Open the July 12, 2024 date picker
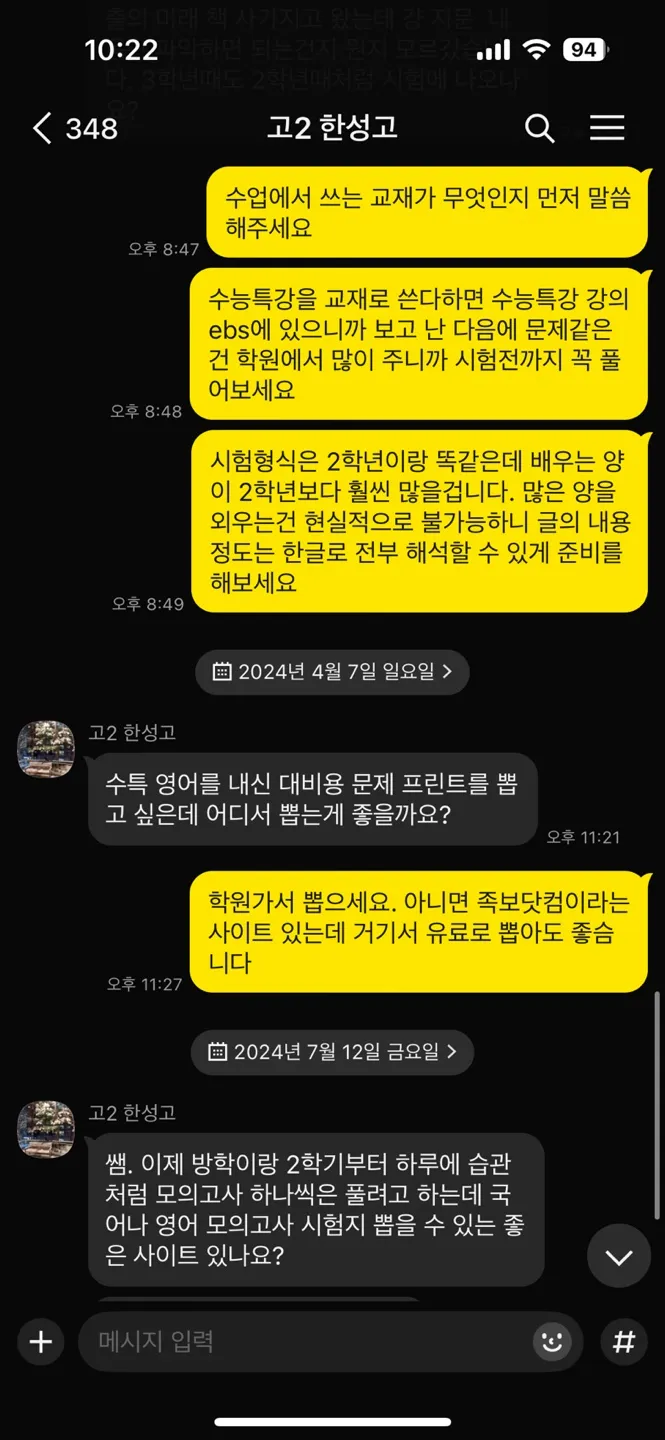 click(332, 1051)
